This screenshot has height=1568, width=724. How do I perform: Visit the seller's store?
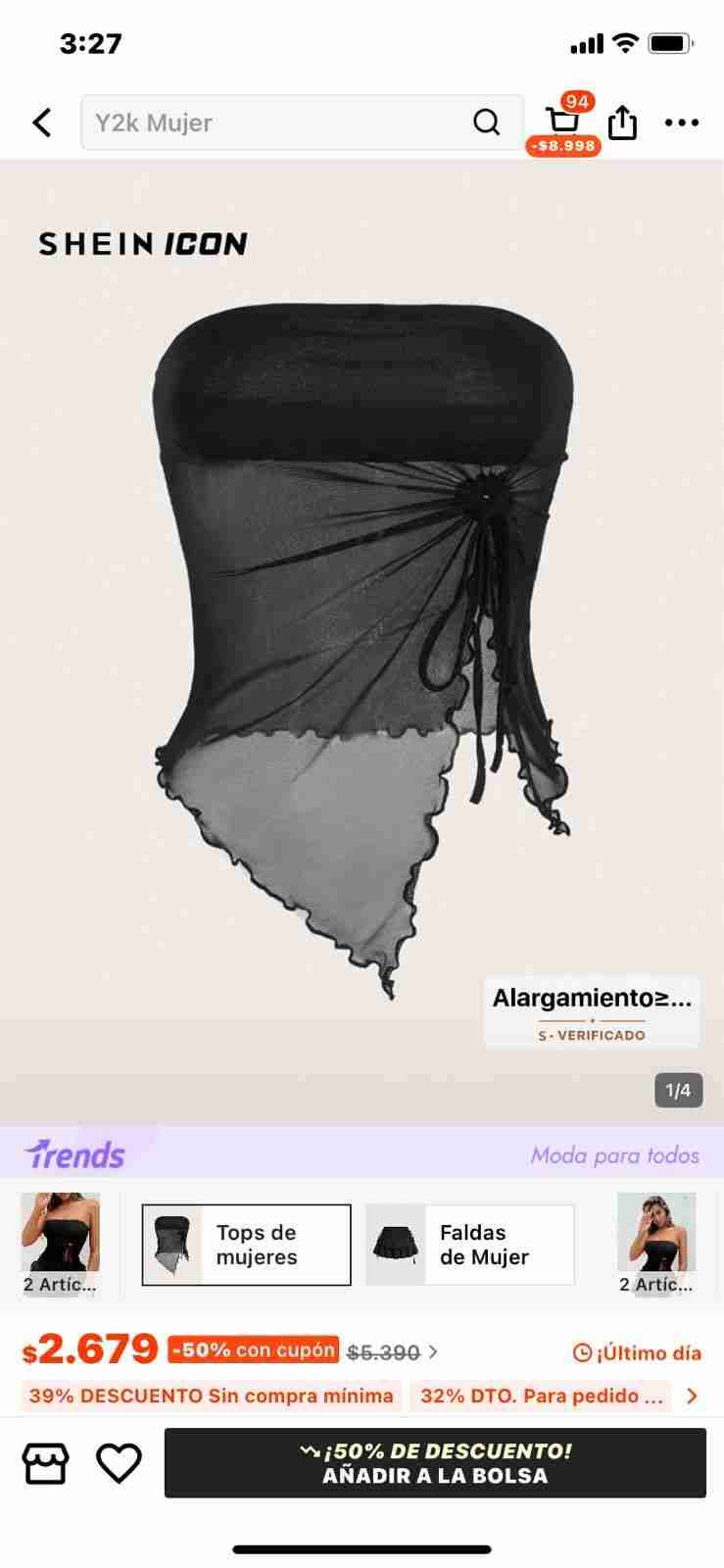pyautogui.click(x=45, y=1463)
